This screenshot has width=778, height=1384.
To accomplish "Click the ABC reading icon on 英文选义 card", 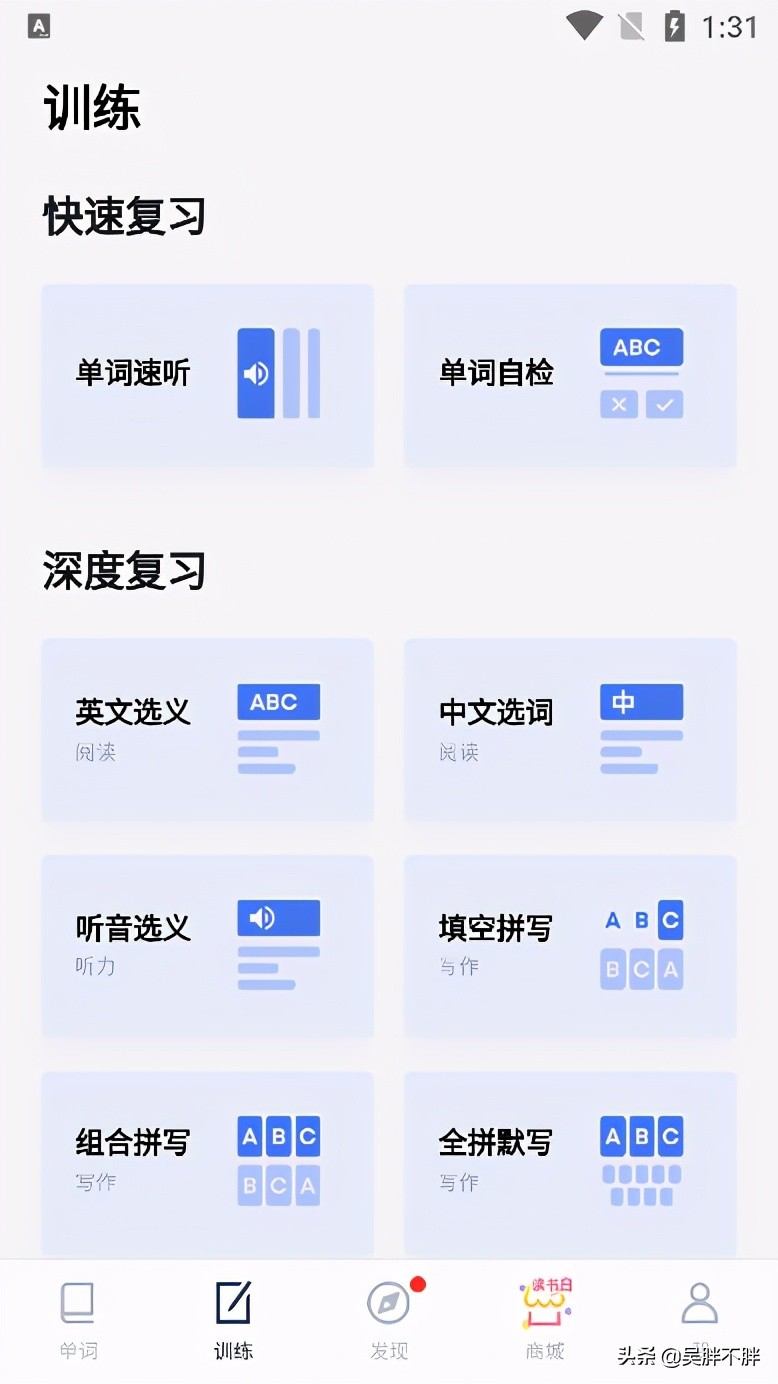I will [x=277, y=701].
